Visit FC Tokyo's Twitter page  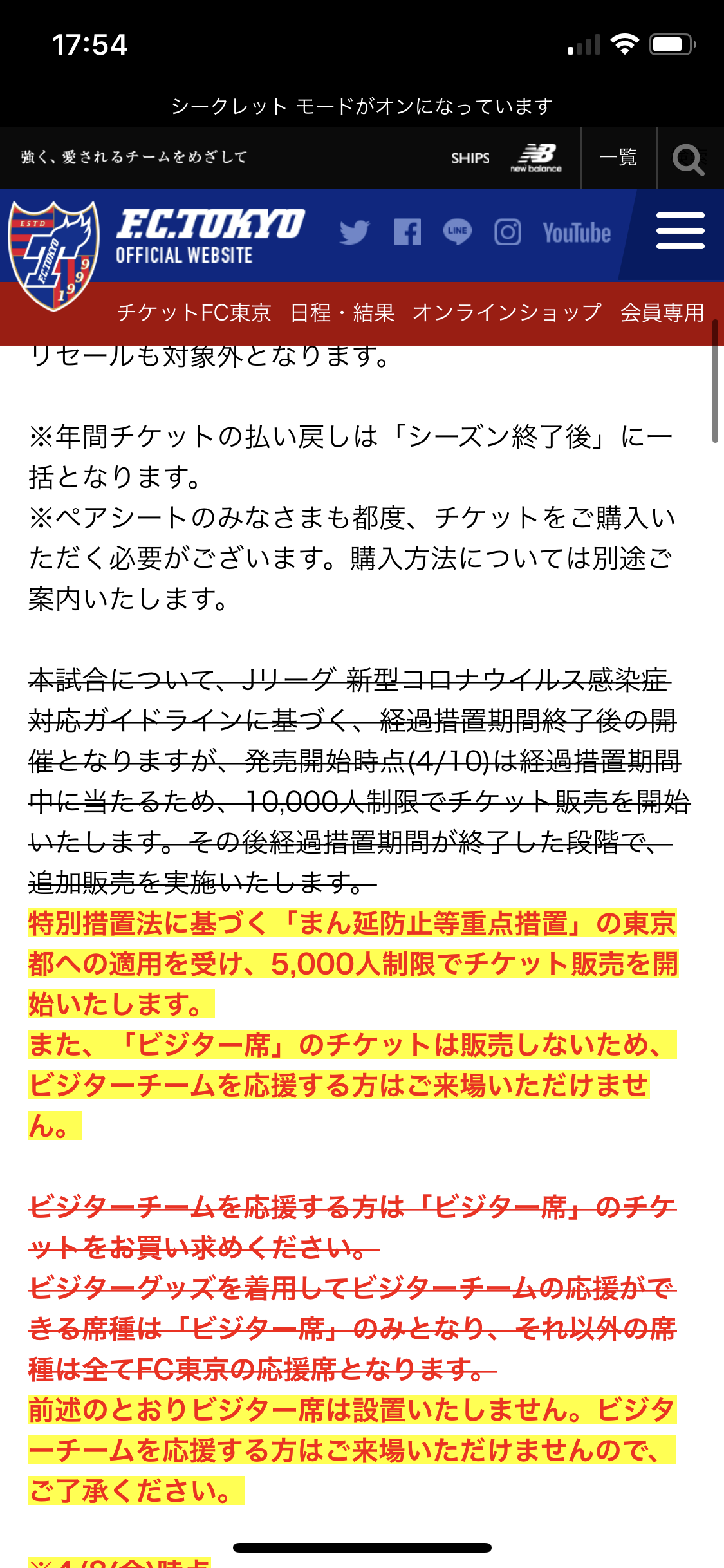(355, 232)
